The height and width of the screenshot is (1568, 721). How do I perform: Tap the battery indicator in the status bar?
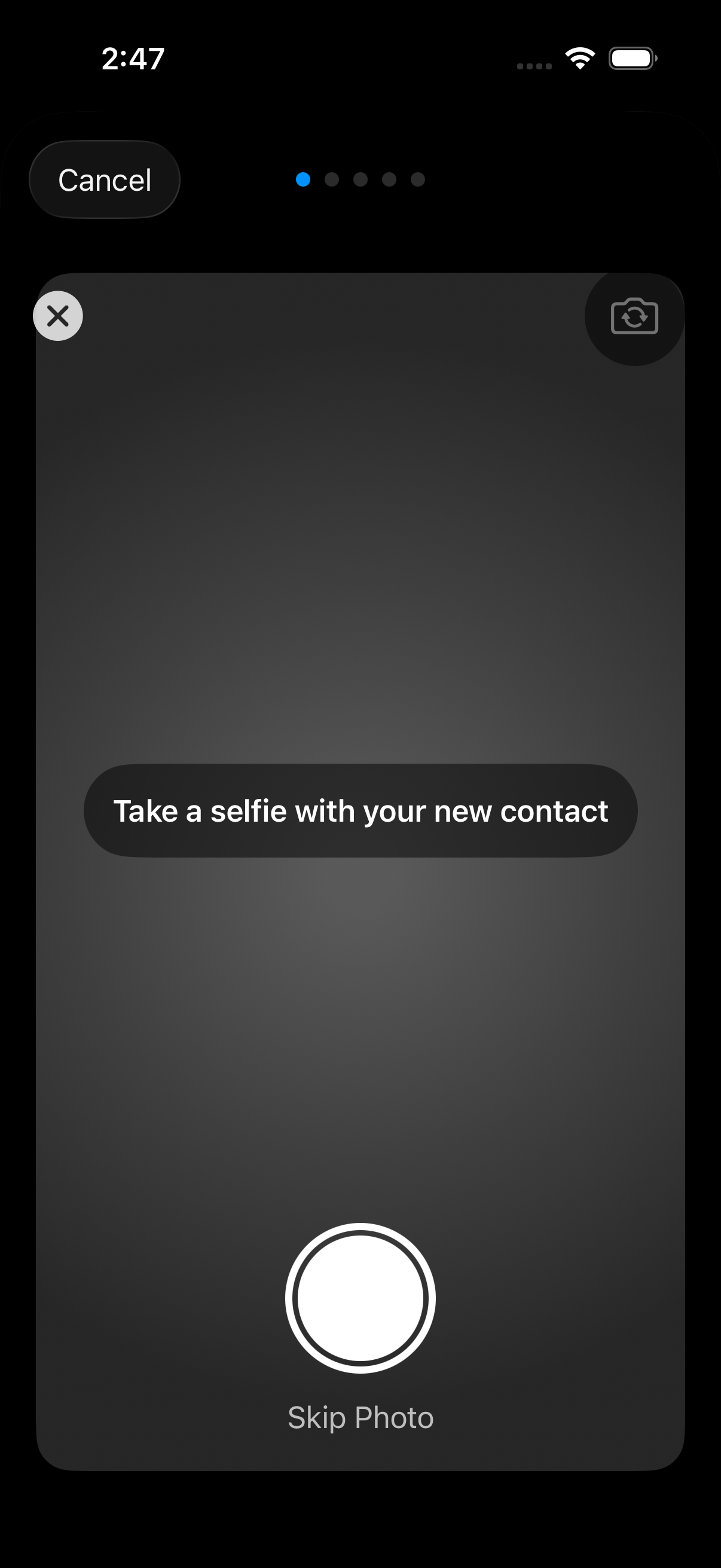point(631,58)
